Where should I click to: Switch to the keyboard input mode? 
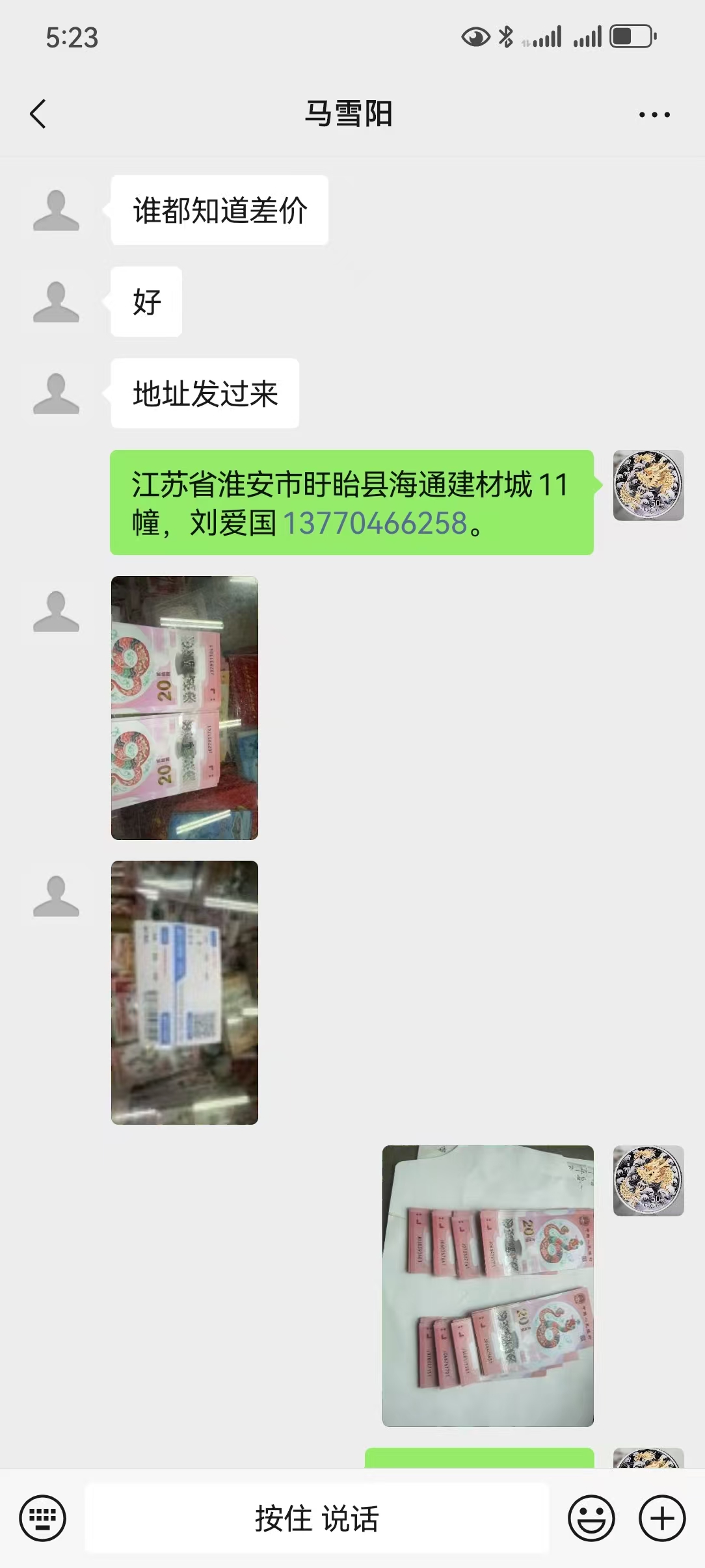(x=42, y=1519)
